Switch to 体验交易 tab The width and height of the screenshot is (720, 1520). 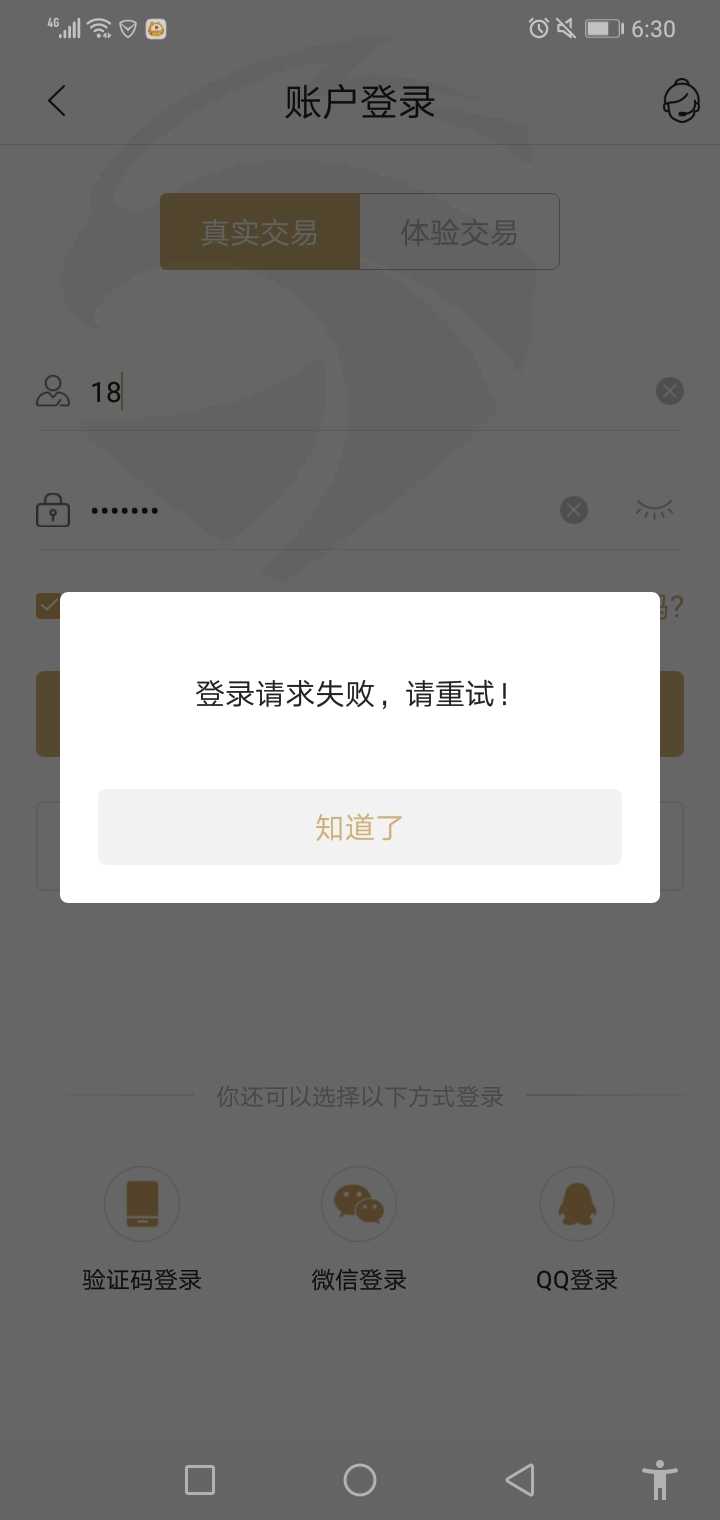(x=459, y=232)
